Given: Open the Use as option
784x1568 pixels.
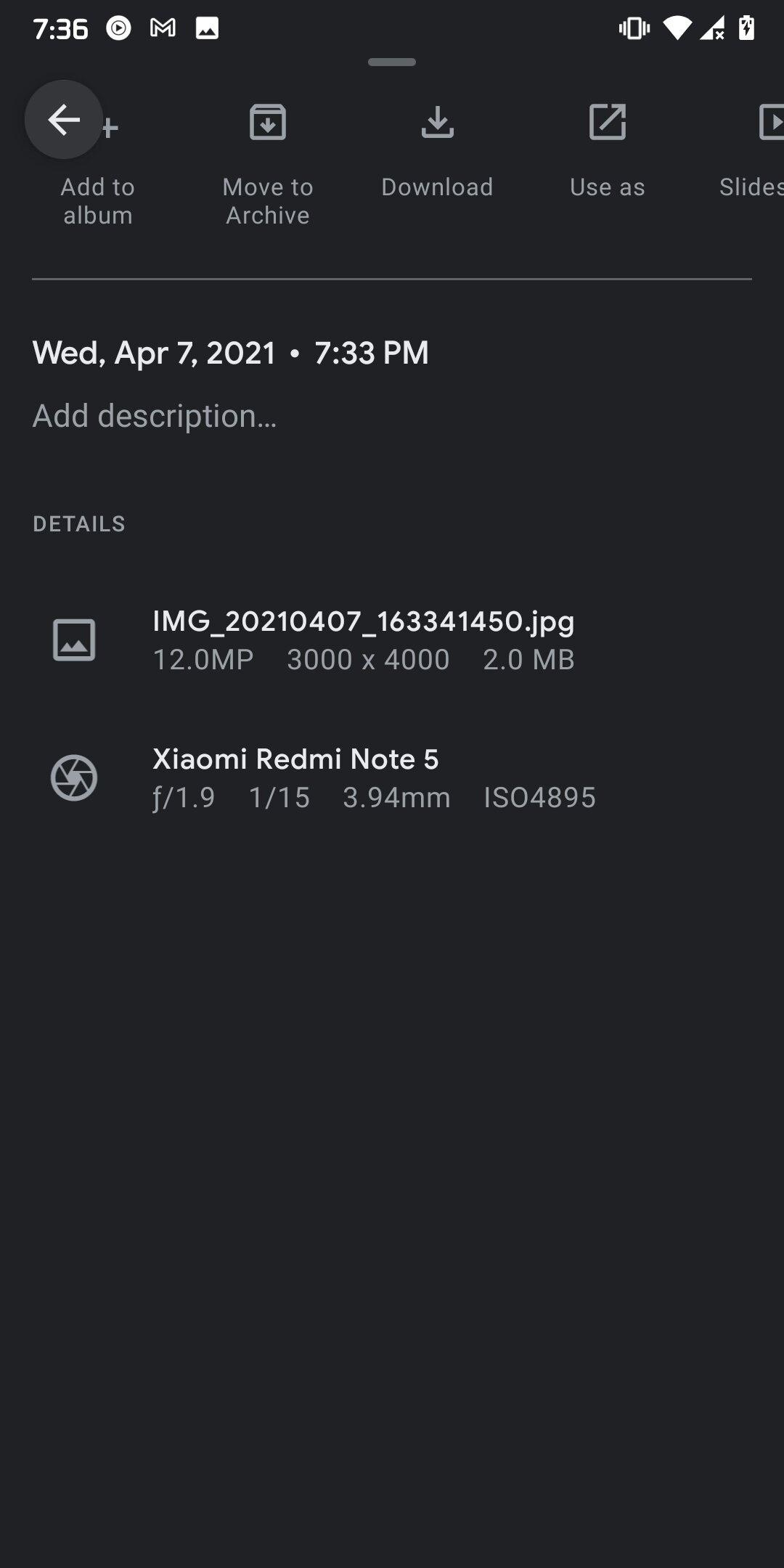Looking at the screenshot, I should coord(608,152).
